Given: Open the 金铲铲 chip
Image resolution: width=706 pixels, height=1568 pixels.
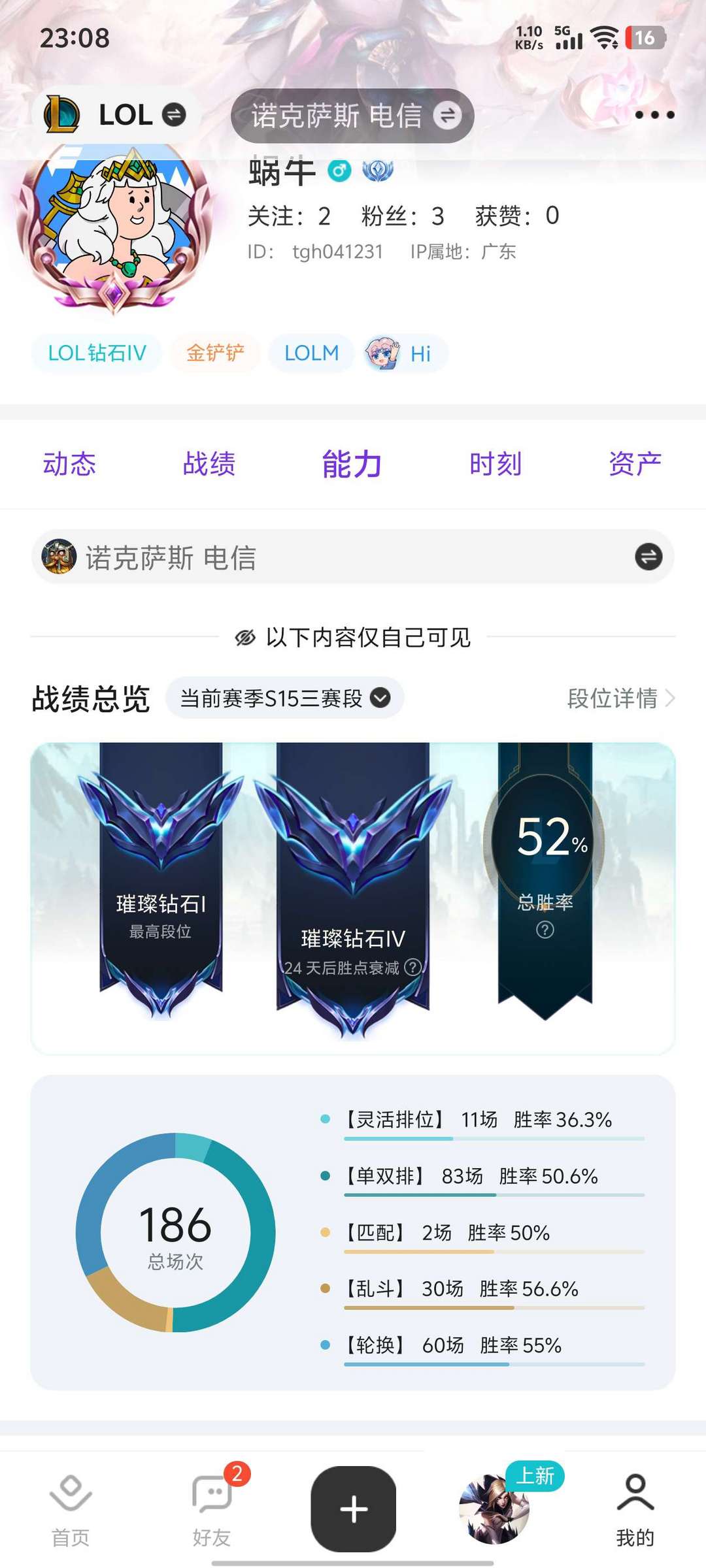Looking at the screenshot, I should (x=215, y=353).
